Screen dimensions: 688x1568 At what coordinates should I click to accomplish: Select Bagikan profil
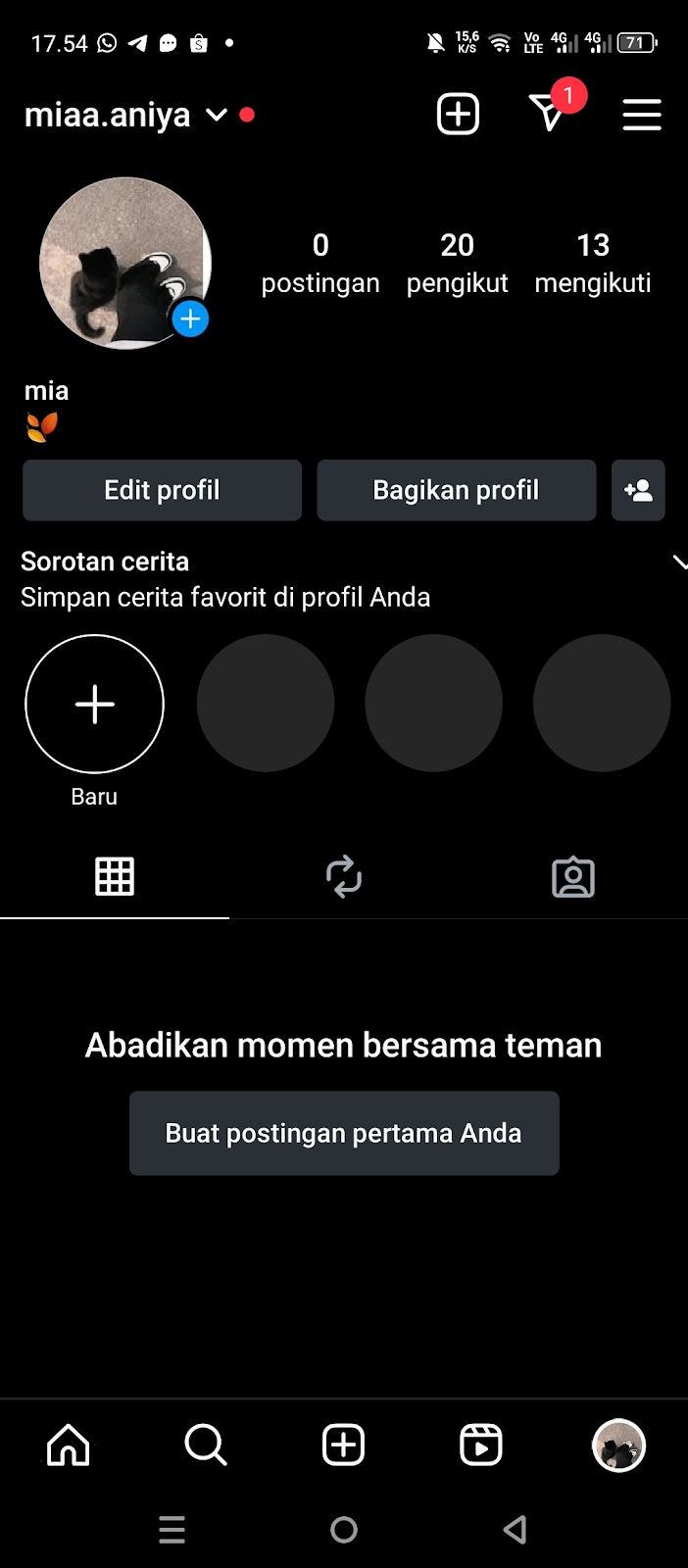tap(456, 490)
